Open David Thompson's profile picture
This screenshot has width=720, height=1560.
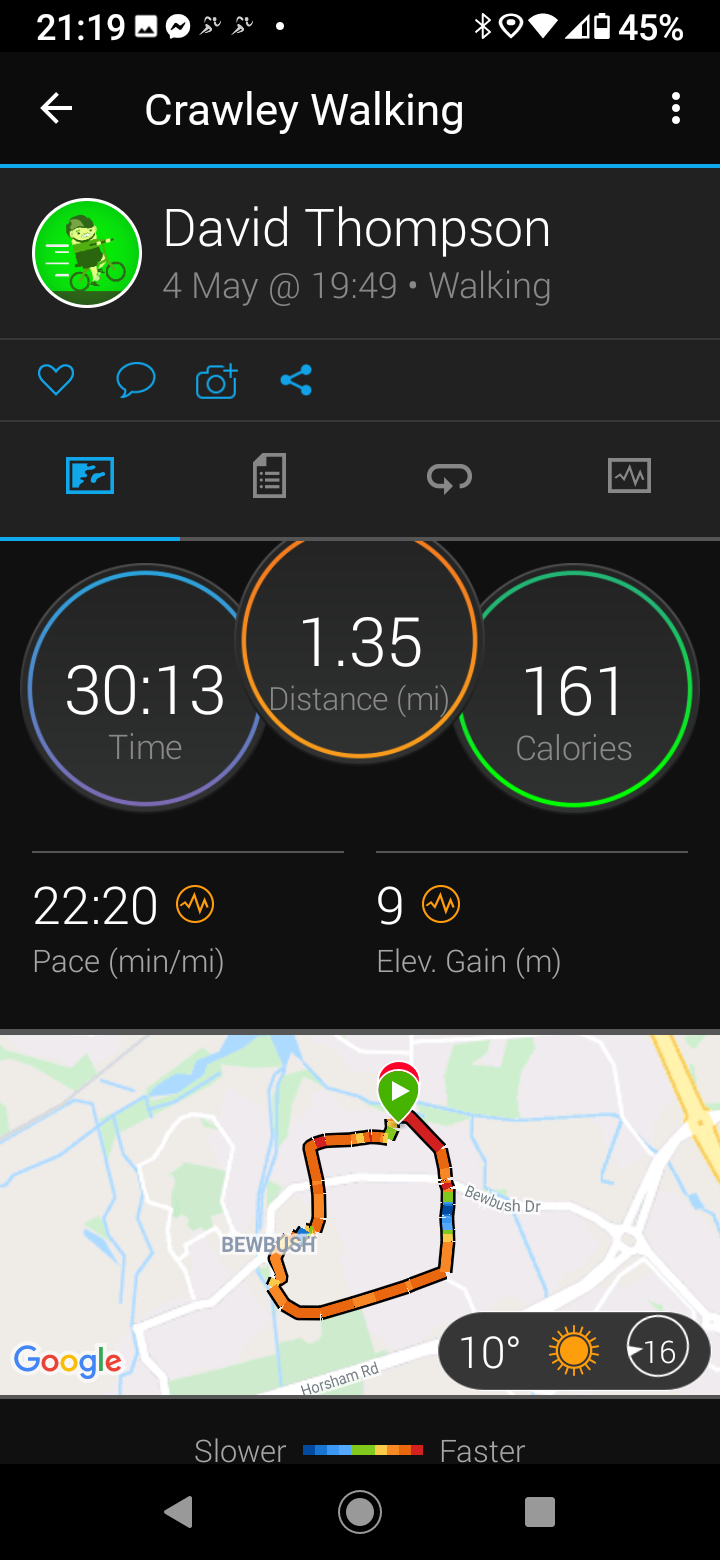pyautogui.click(x=87, y=253)
